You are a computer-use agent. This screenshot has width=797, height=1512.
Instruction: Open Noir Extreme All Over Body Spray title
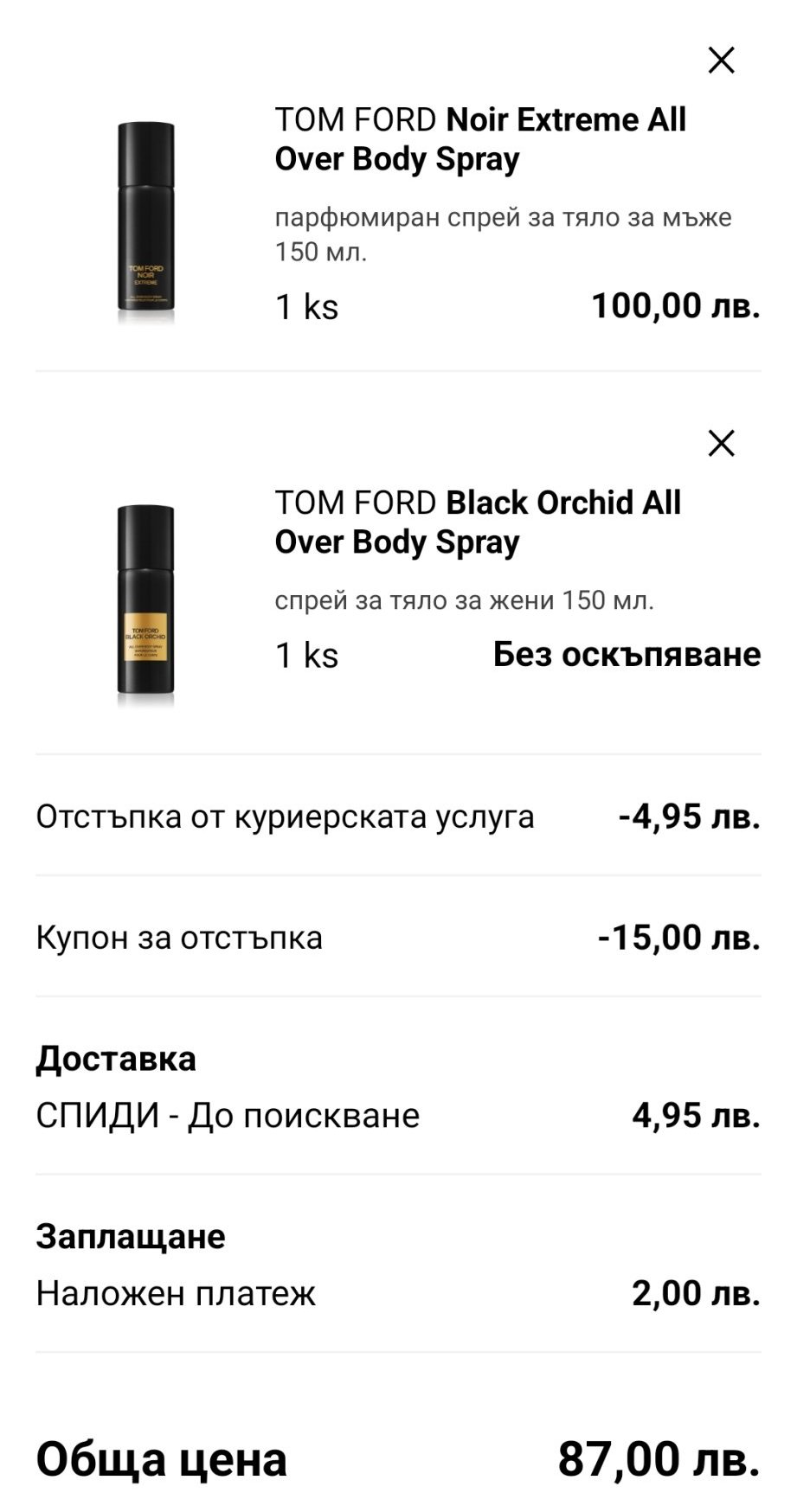click(x=480, y=139)
